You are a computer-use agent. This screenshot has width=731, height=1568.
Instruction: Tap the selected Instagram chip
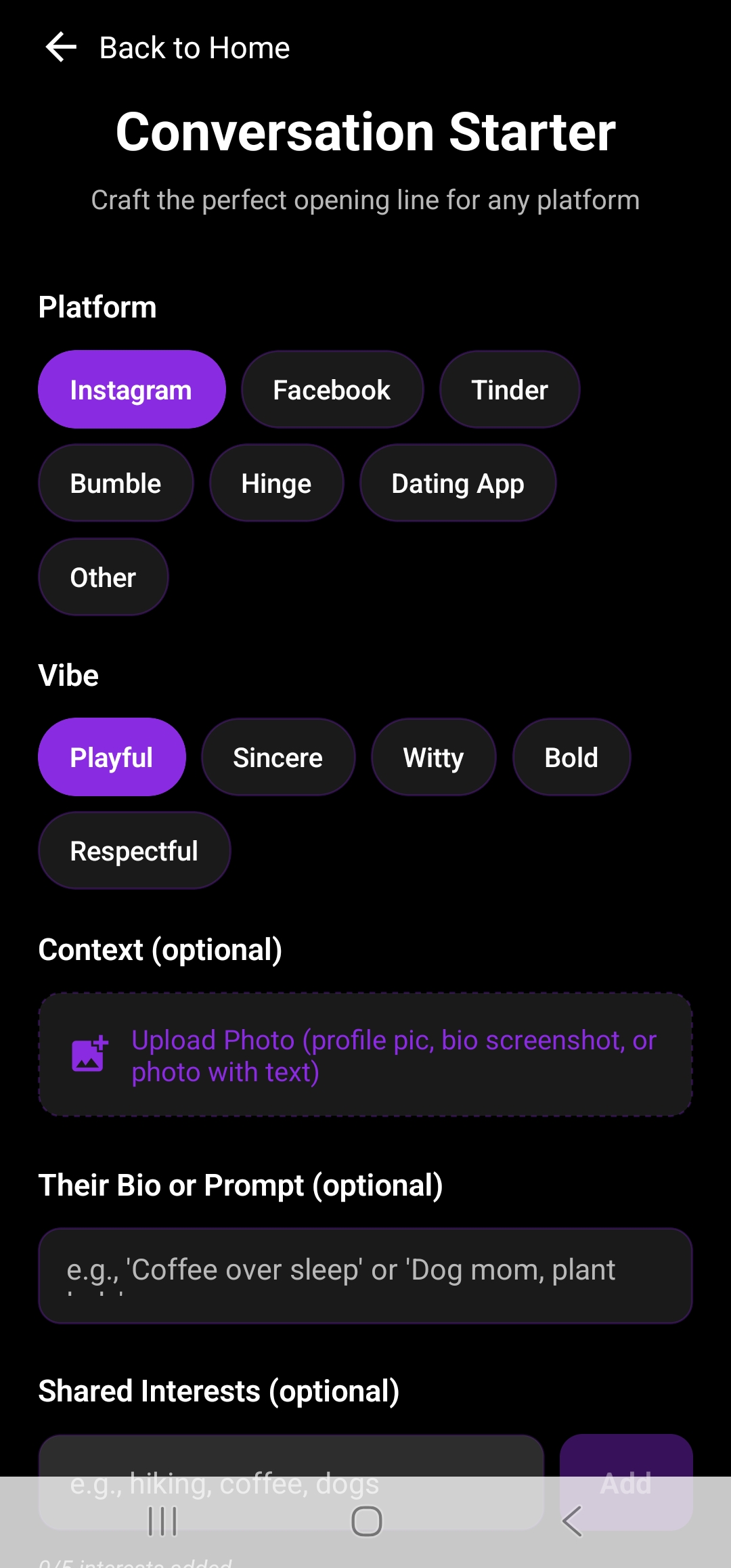click(x=131, y=389)
